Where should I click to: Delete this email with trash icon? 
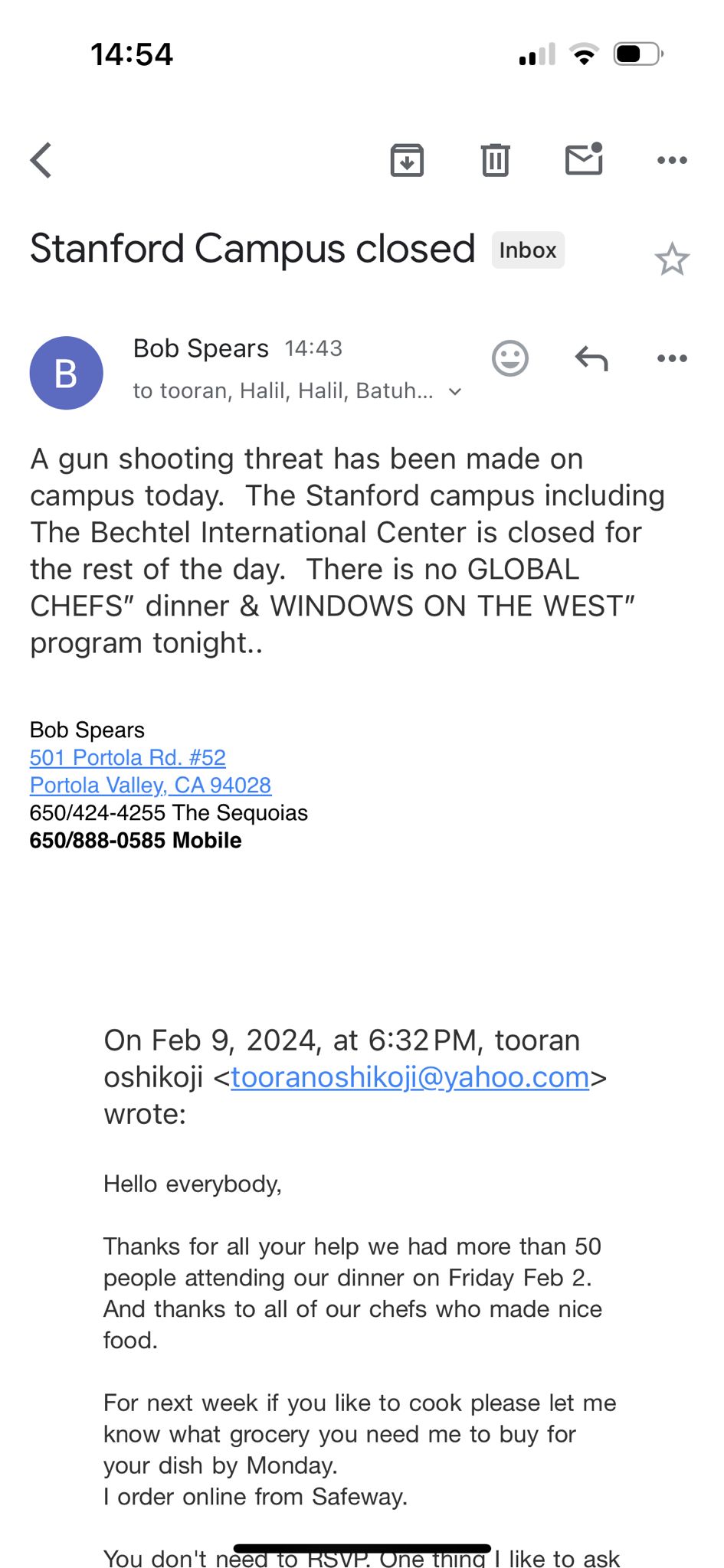[495, 160]
